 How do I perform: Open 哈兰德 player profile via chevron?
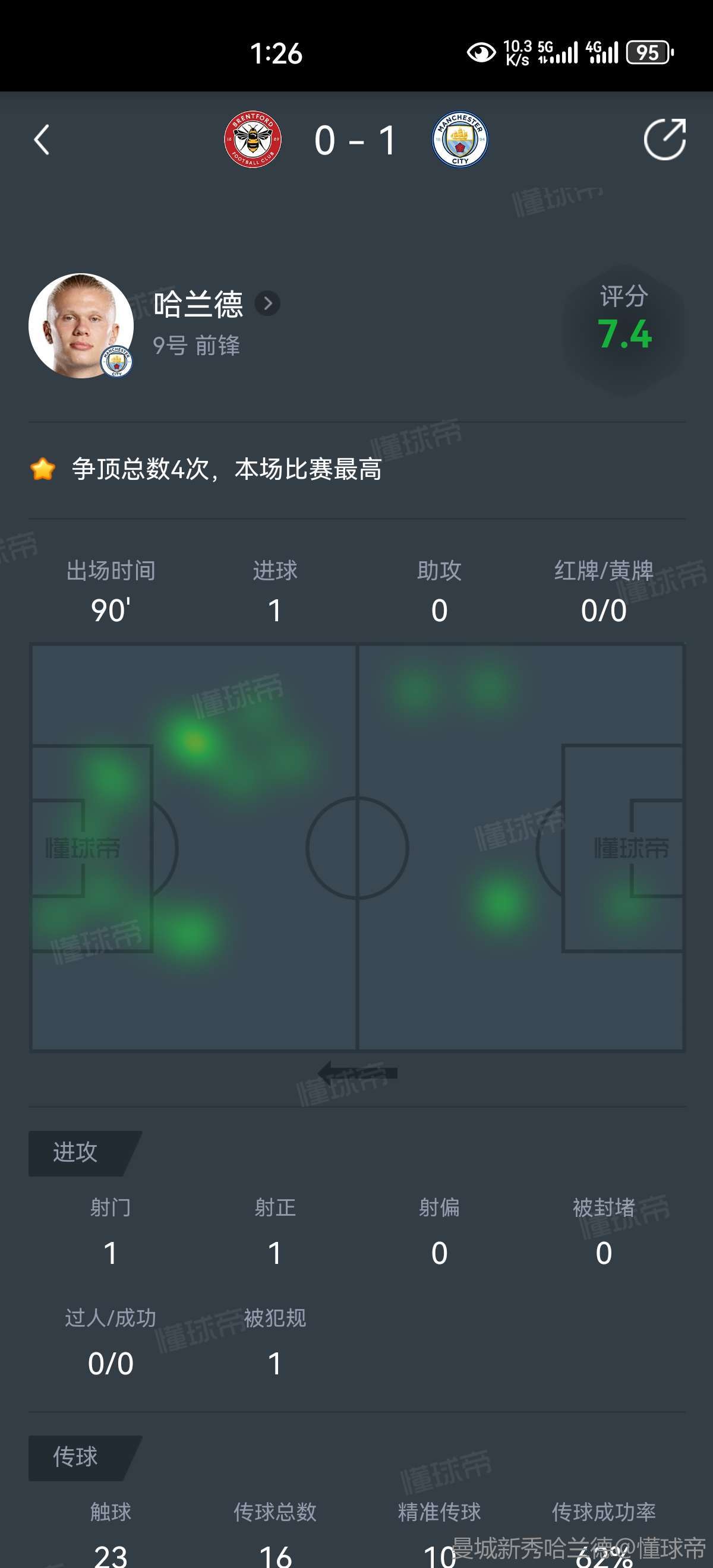(x=267, y=303)
